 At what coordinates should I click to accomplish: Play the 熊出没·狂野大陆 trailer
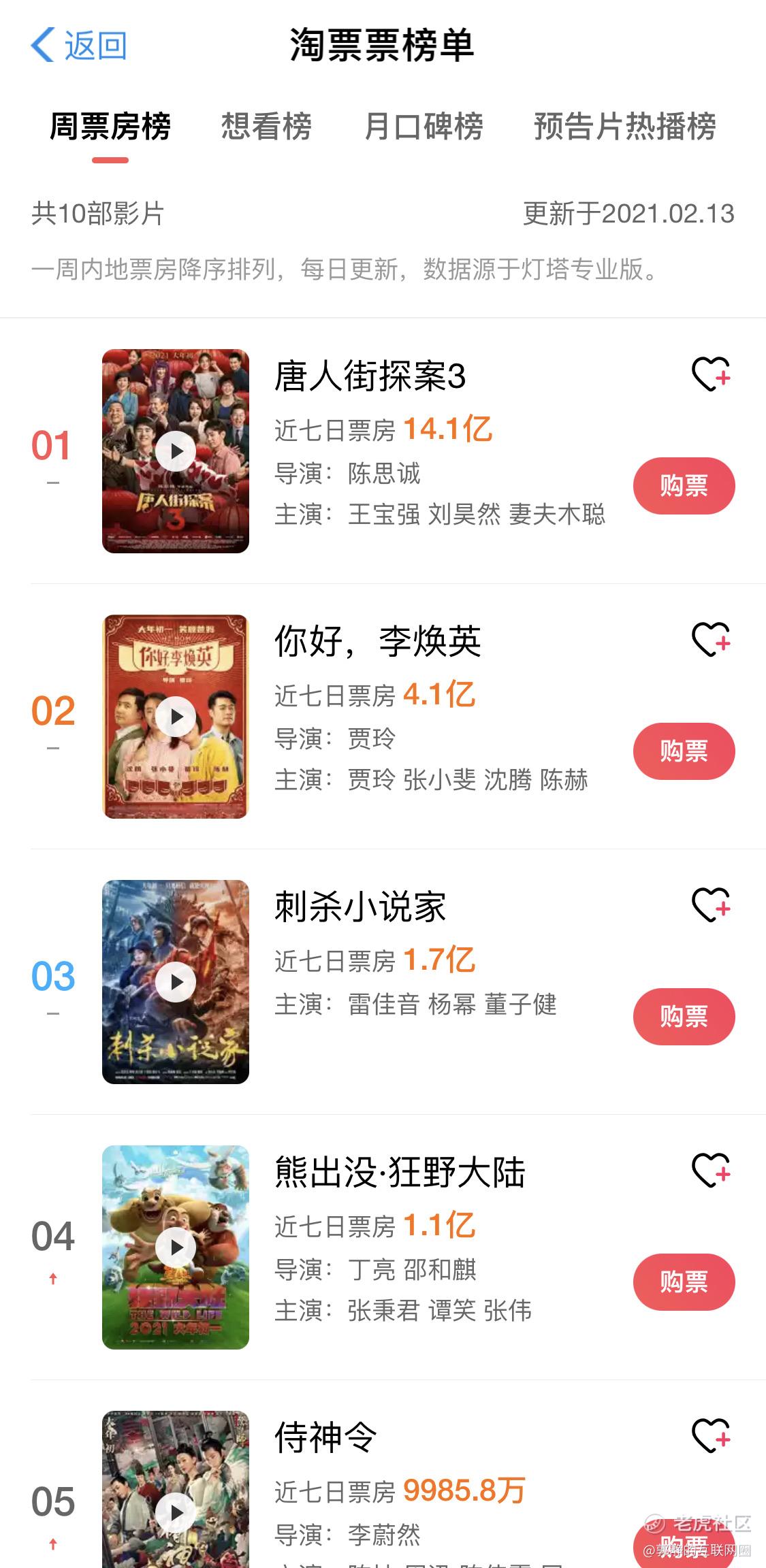click(x=176, y=1247)
